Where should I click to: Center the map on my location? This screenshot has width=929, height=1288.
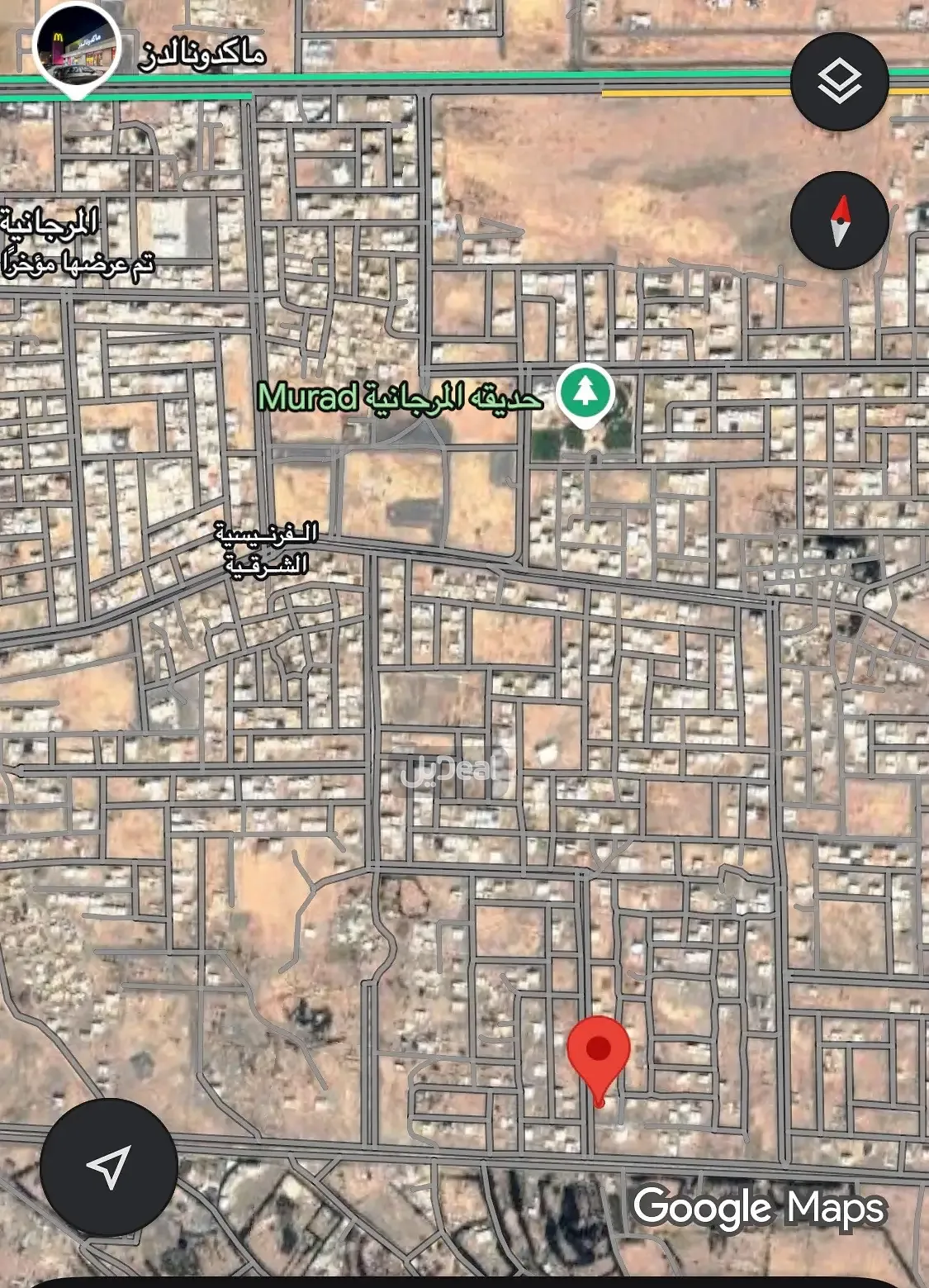coord(108,1167)
